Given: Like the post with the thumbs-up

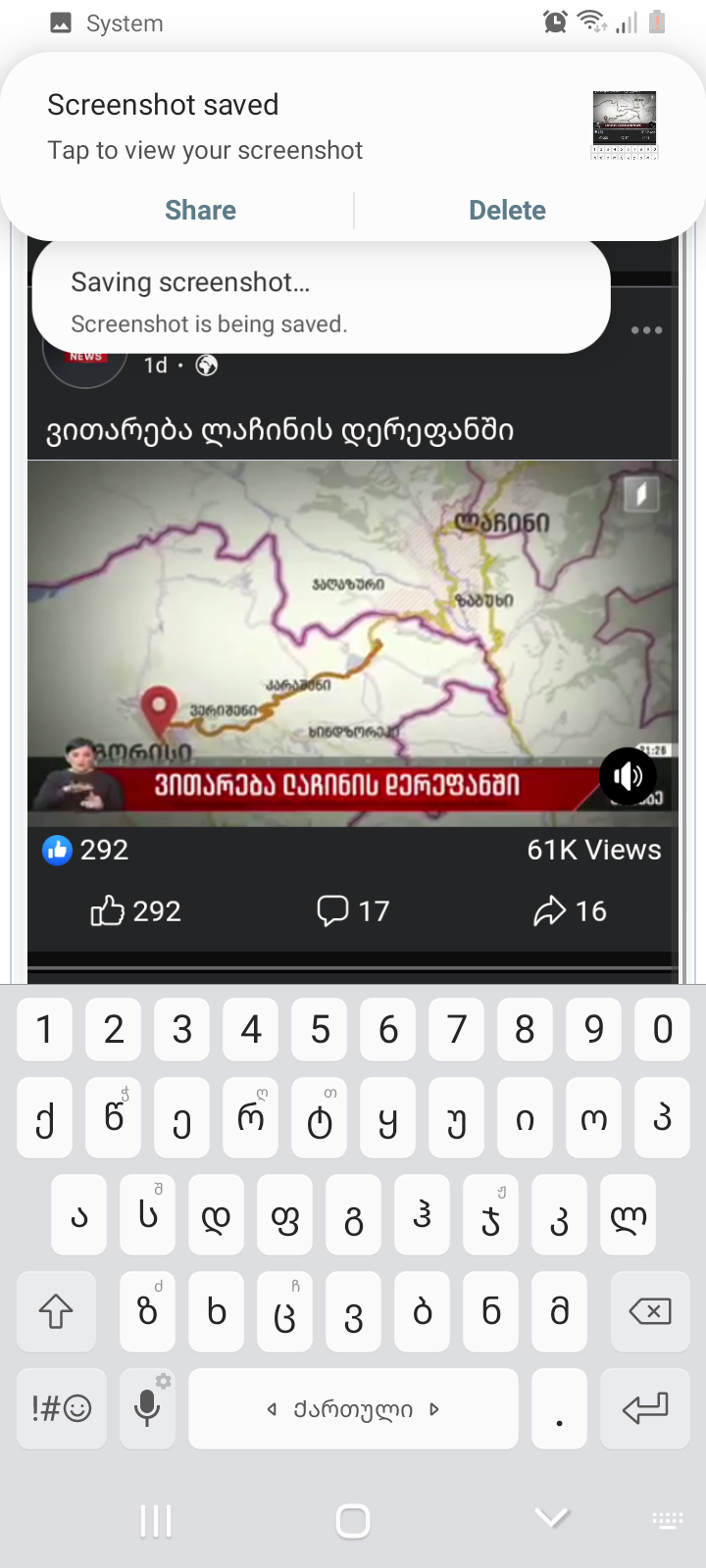Looking at the screenshot, I should tap(108, 910).
